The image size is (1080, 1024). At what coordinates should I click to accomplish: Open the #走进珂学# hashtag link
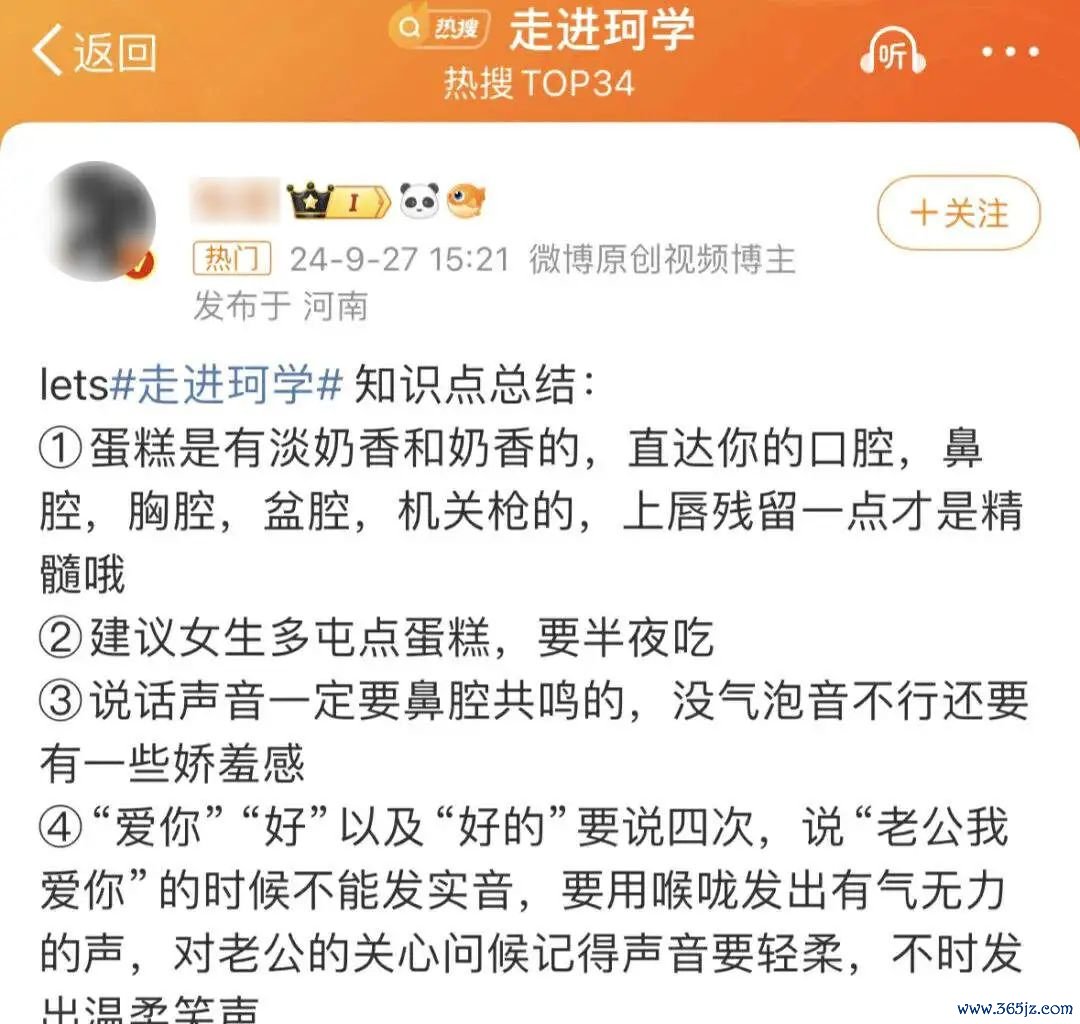pos(227,386)
